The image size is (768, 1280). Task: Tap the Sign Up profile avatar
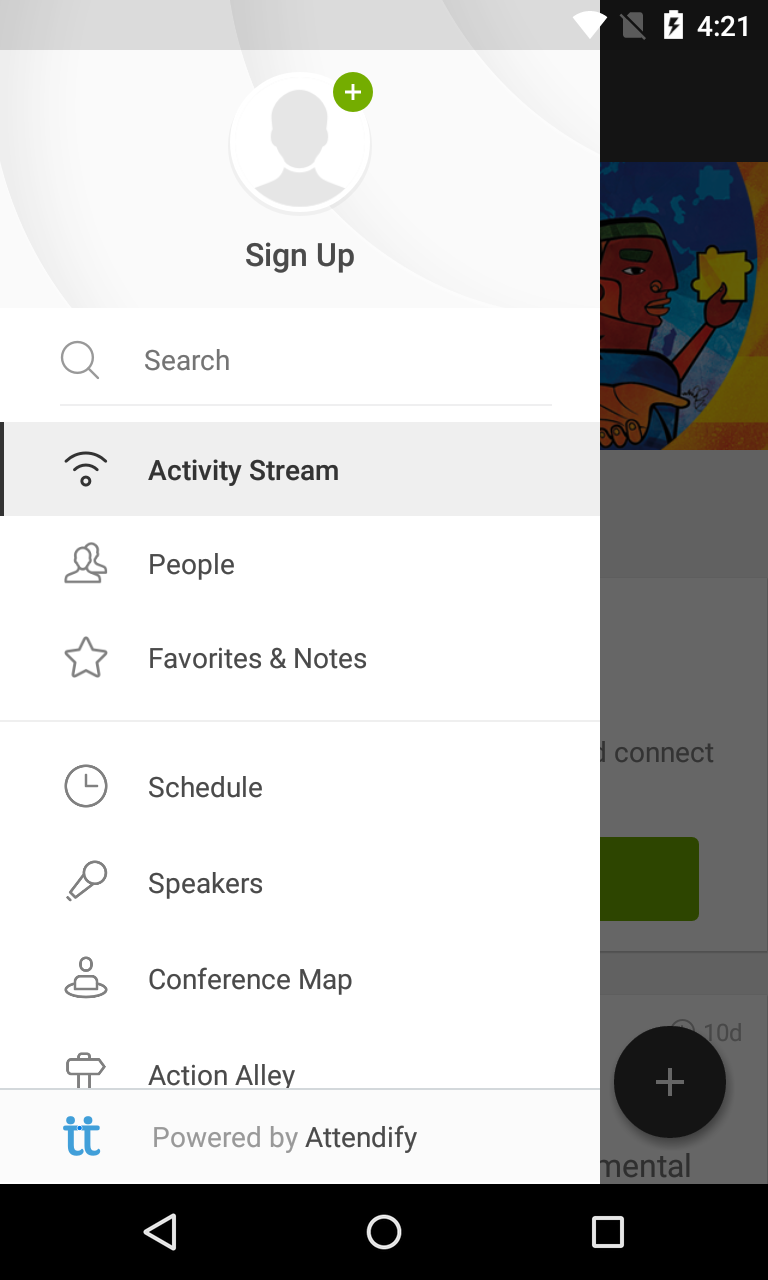tap(300, 143)
